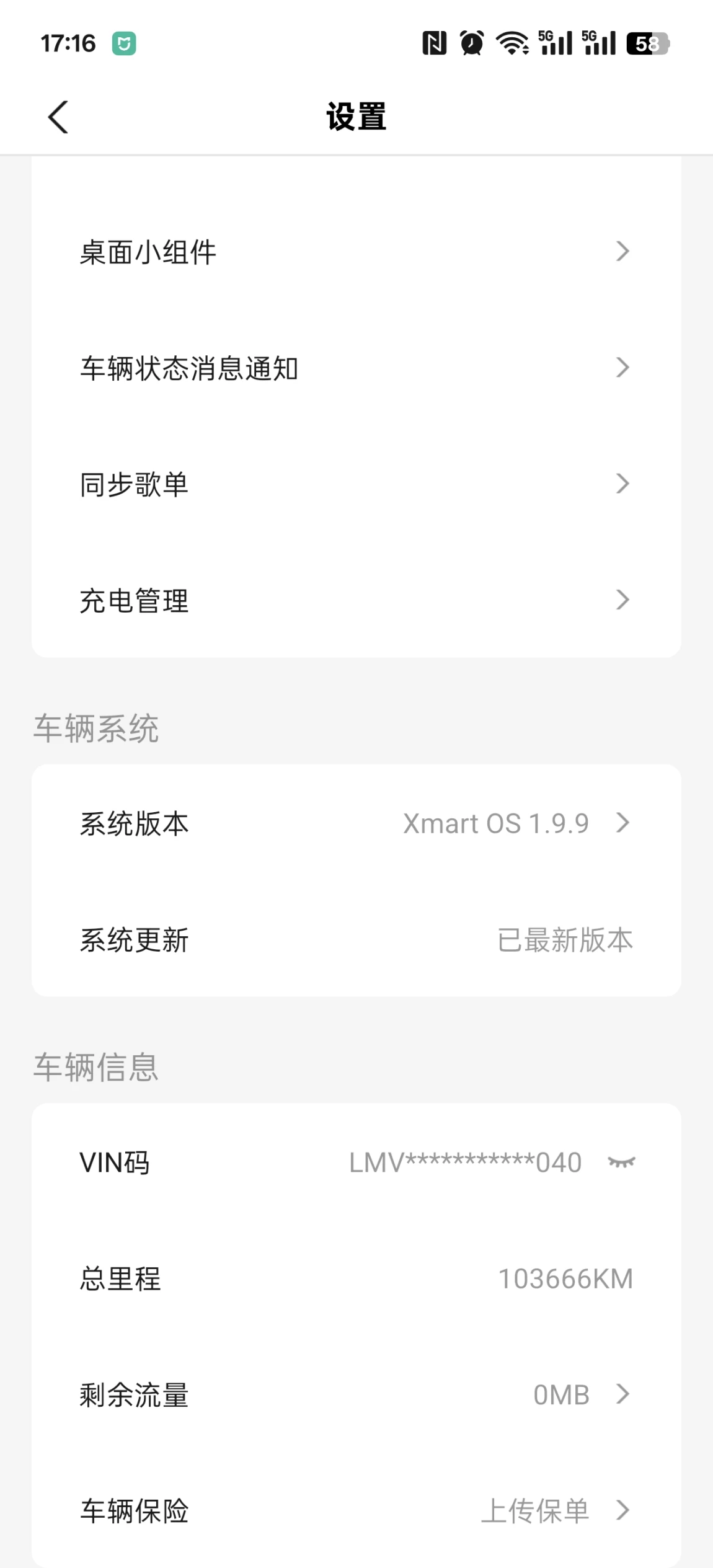Open 车辆状态消息通知 settings
The height and width of the screenshot is (1568, 713).
click(x=356, y=368)
